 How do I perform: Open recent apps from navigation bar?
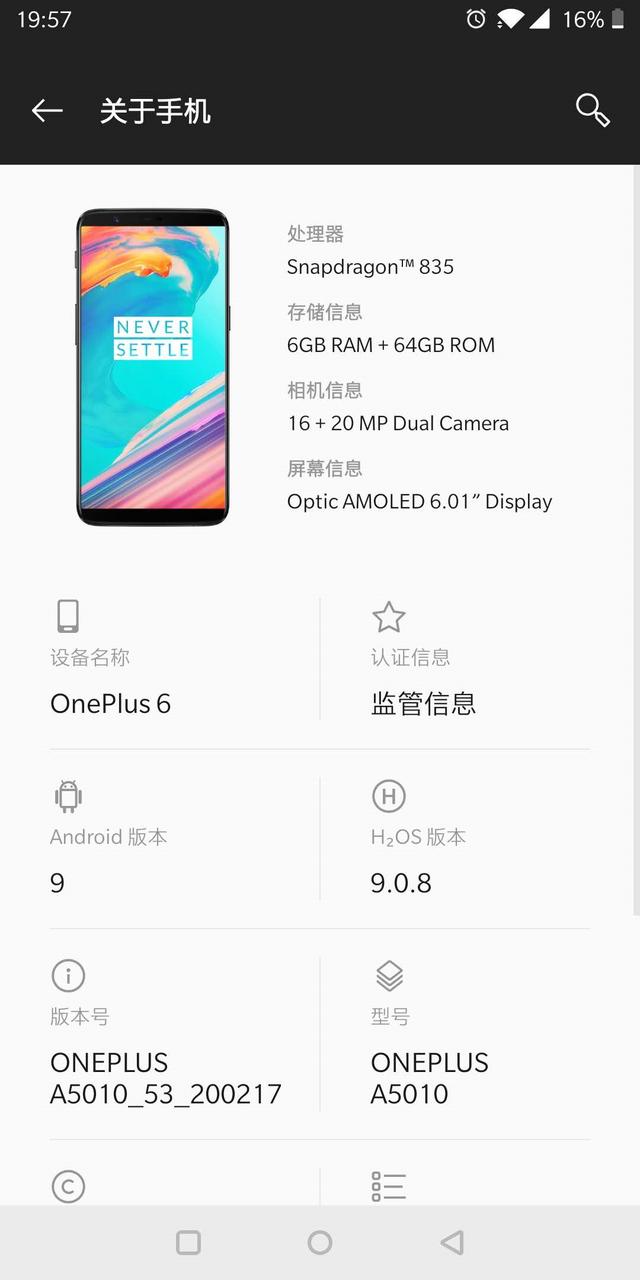coord(188,1242)
